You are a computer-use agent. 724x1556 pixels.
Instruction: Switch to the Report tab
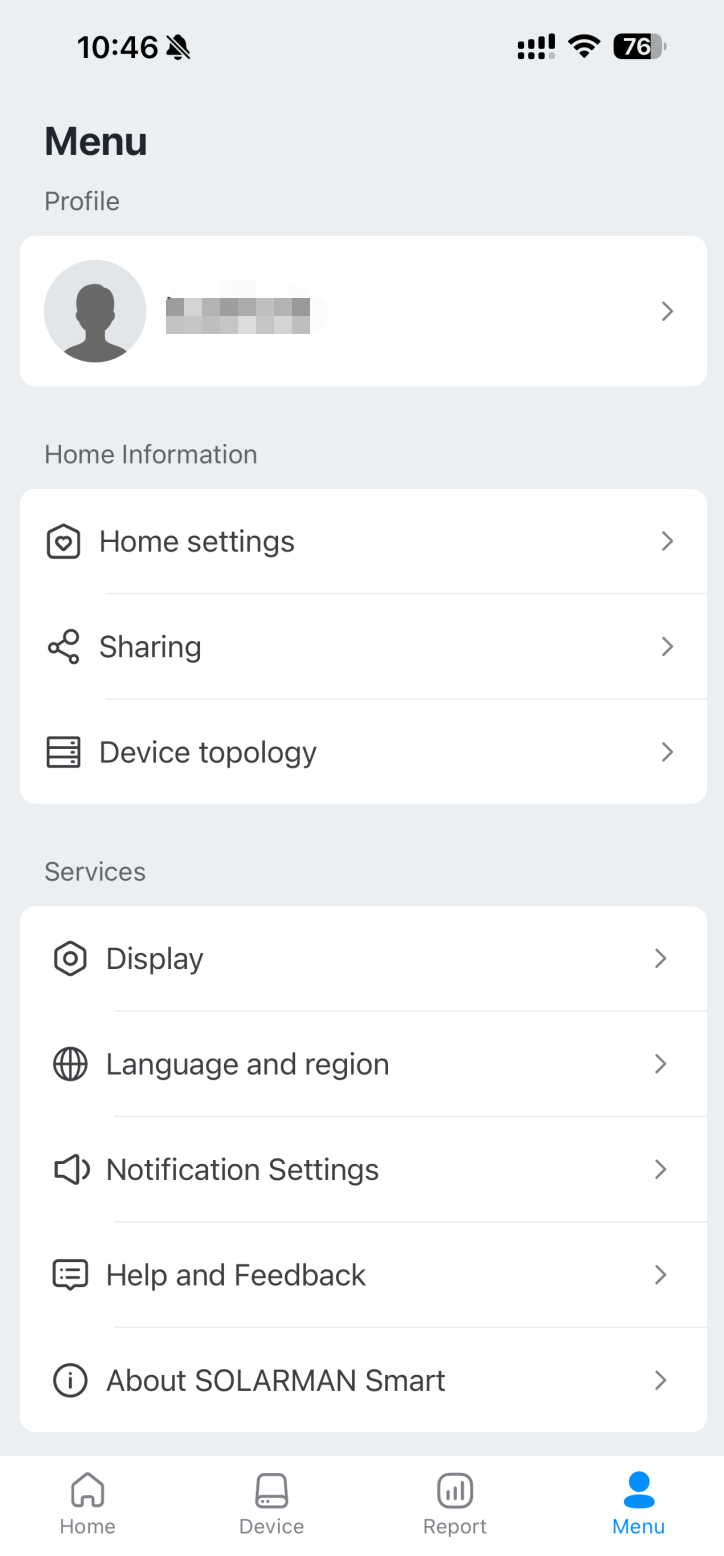[x=455, y=1503]
